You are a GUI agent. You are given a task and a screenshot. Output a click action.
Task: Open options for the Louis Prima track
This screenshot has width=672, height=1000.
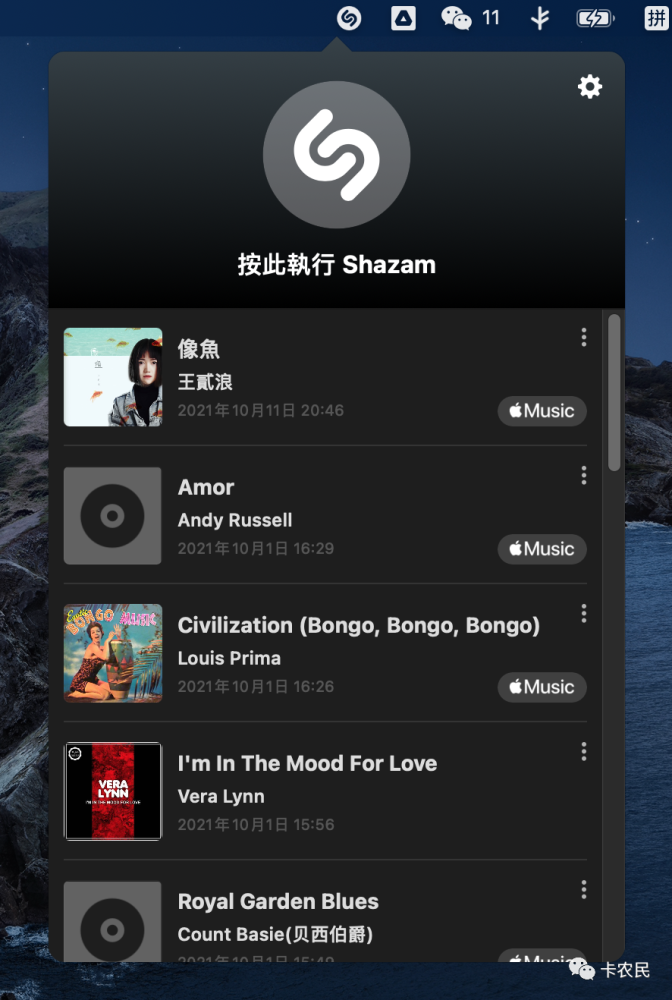coord(584,613)
